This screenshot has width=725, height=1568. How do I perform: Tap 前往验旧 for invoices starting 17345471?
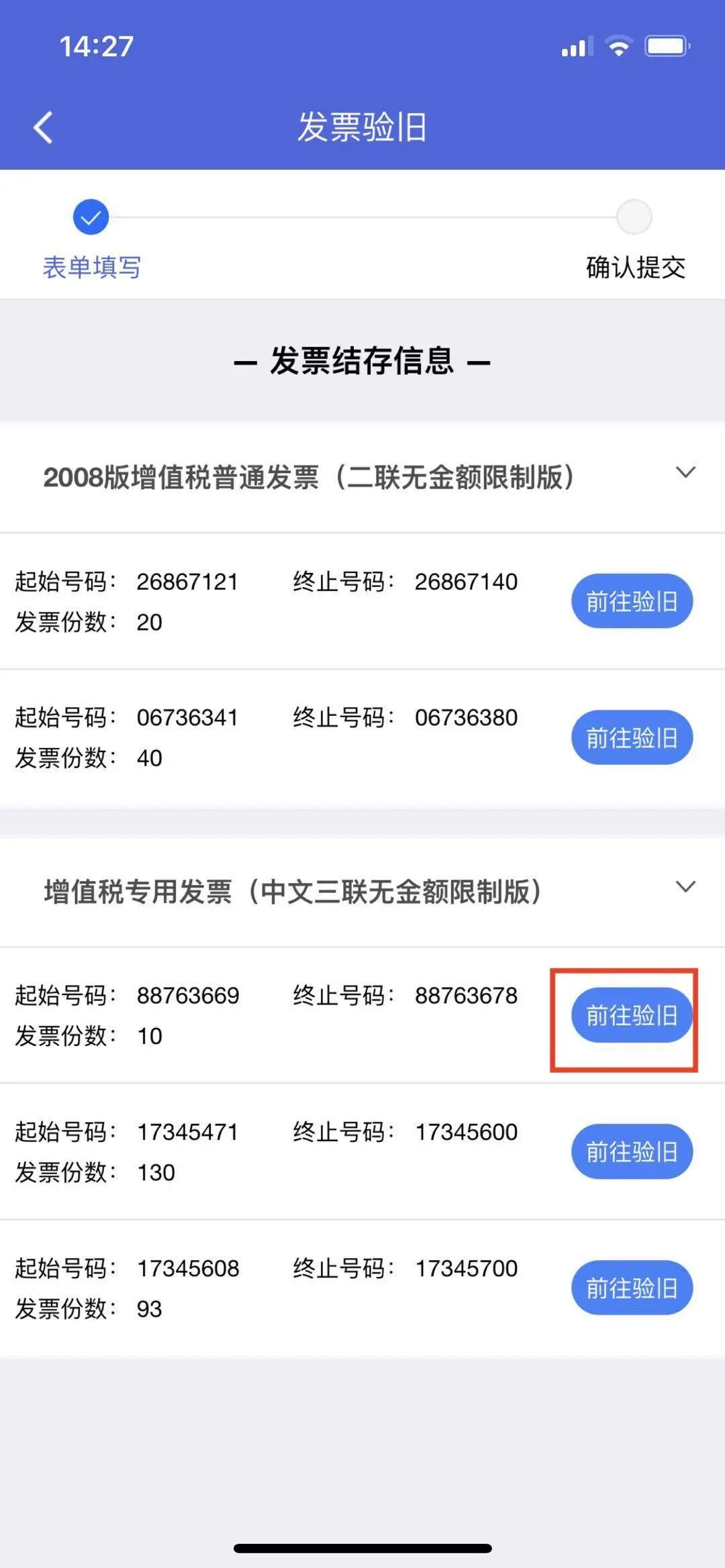(632, 1151)
